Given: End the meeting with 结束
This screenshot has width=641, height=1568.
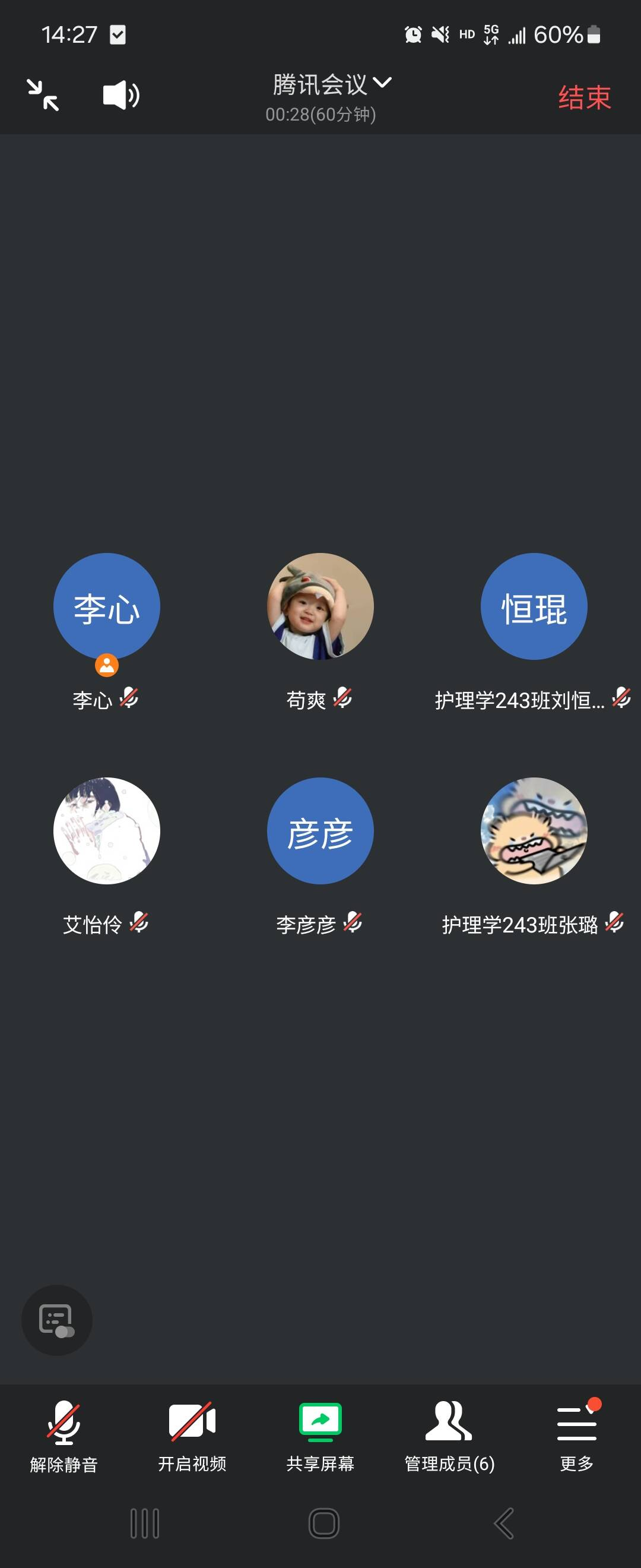Looking at the screenshot, I should click(x=584, y=97).
